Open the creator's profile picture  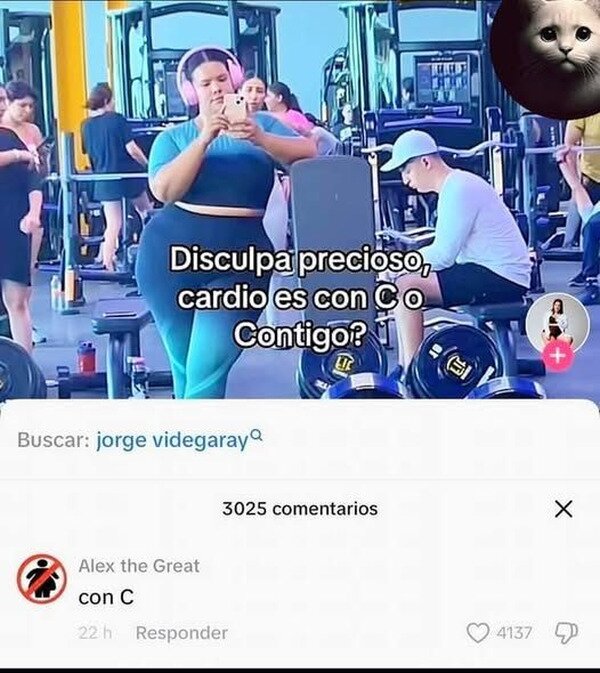coord(558,322)
